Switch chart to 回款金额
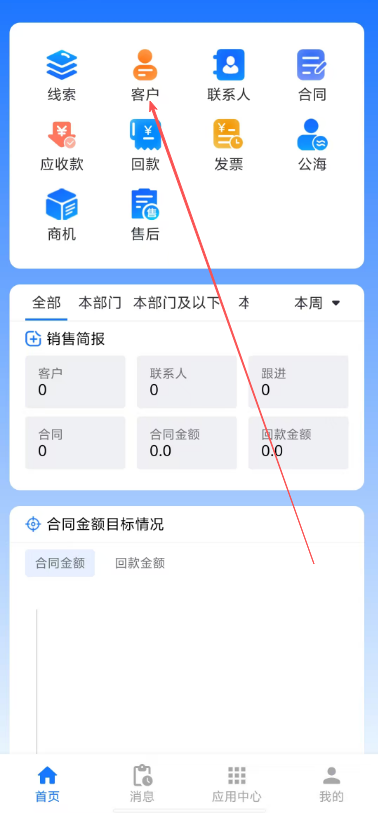378x813 pixels. [x=140, y=564]
